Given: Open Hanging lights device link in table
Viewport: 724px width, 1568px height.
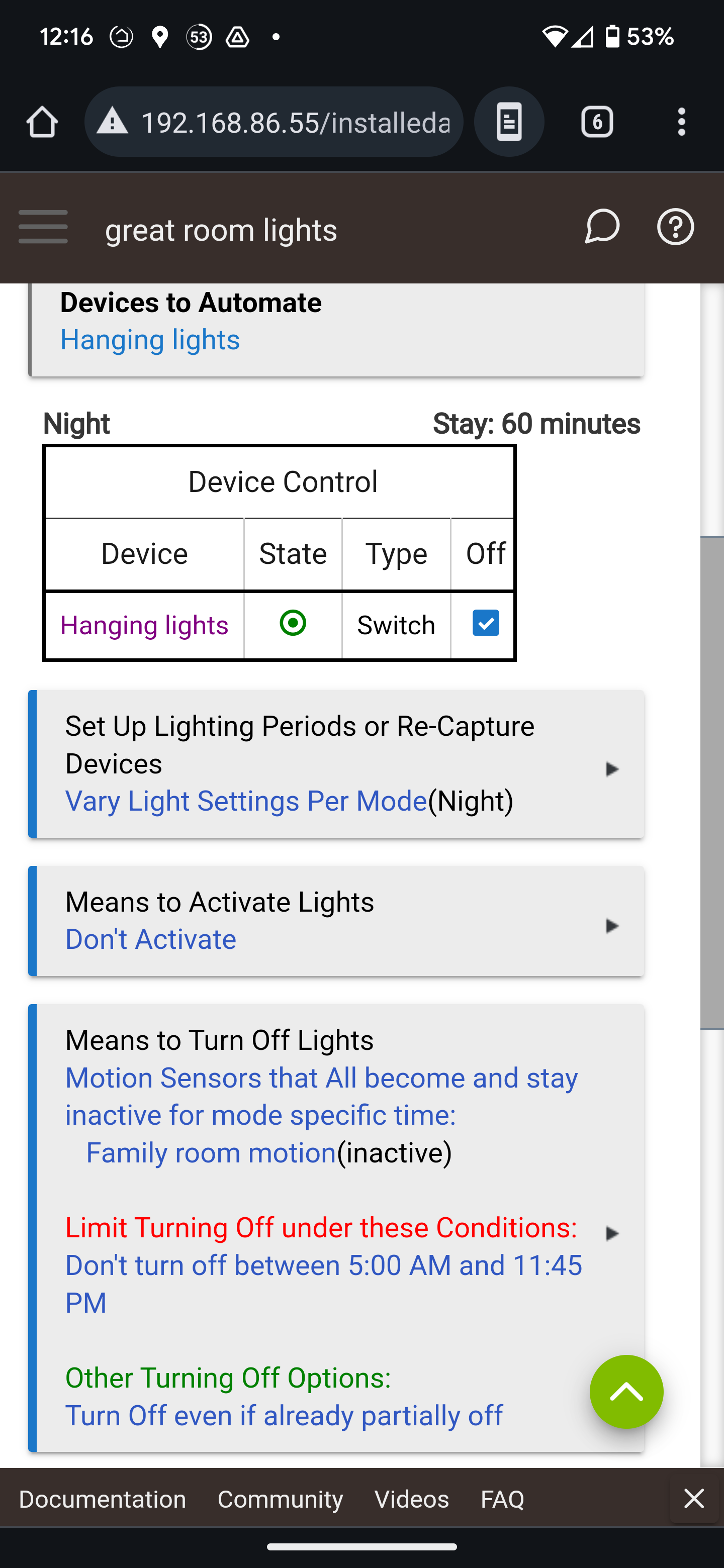Looking at the screenshot, I should (144, 625).
